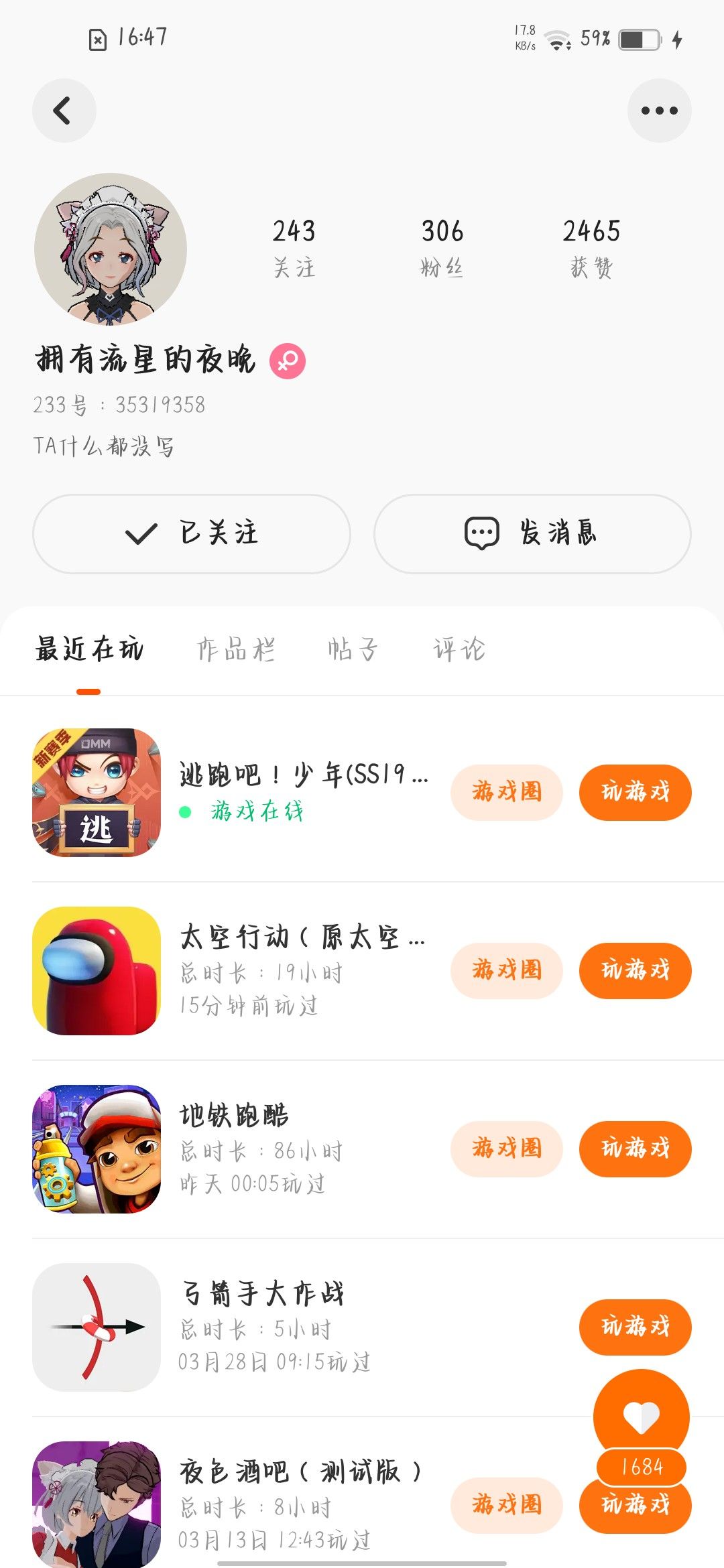Open the three-dot overflow menu

[659, 111]
